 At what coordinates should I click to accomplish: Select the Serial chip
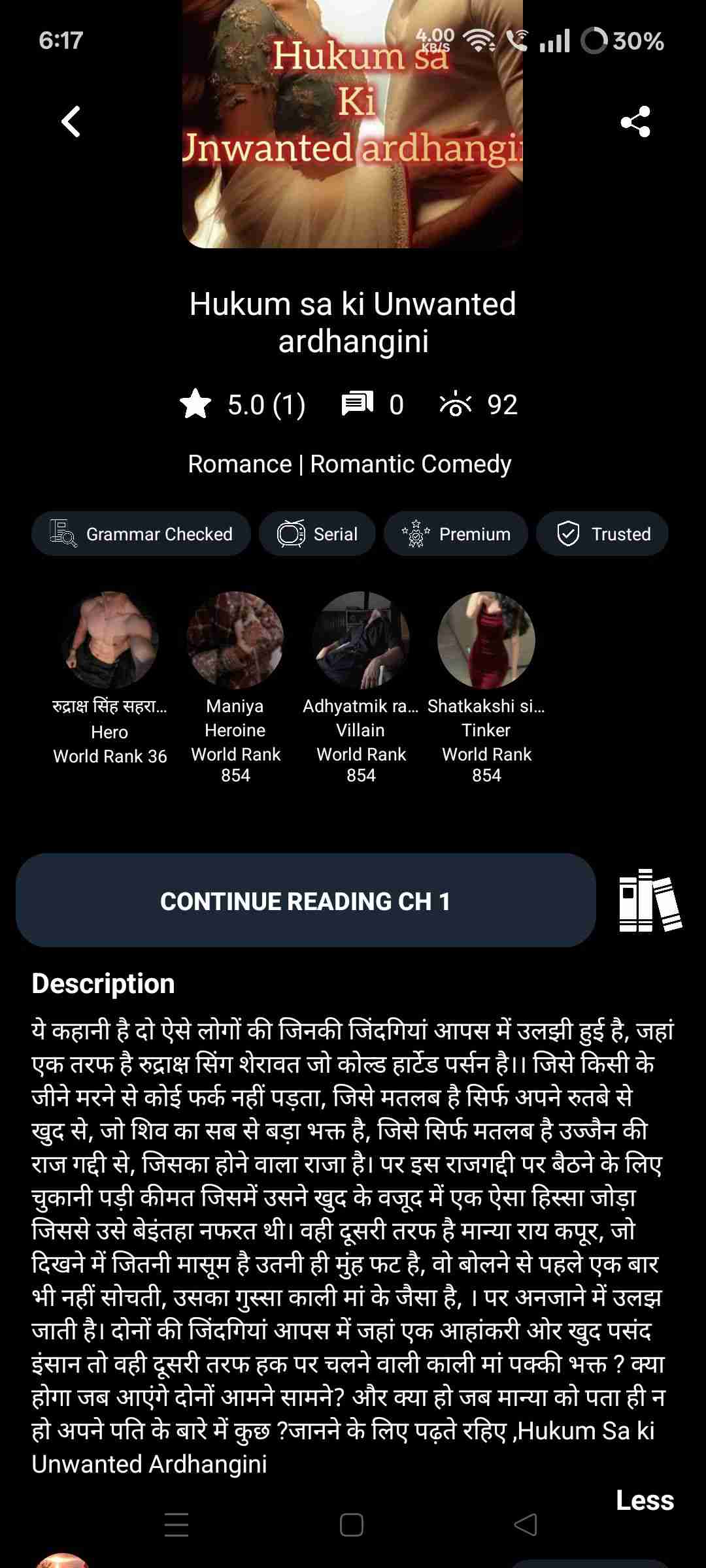pos(317,534)
